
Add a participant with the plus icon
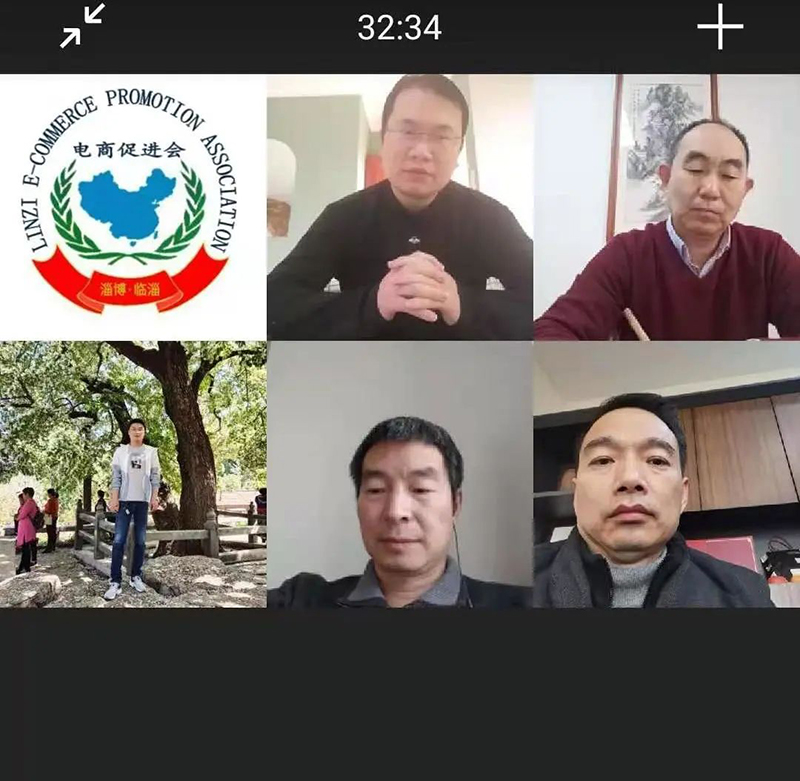pyautogui.click(x=720, y=27)
